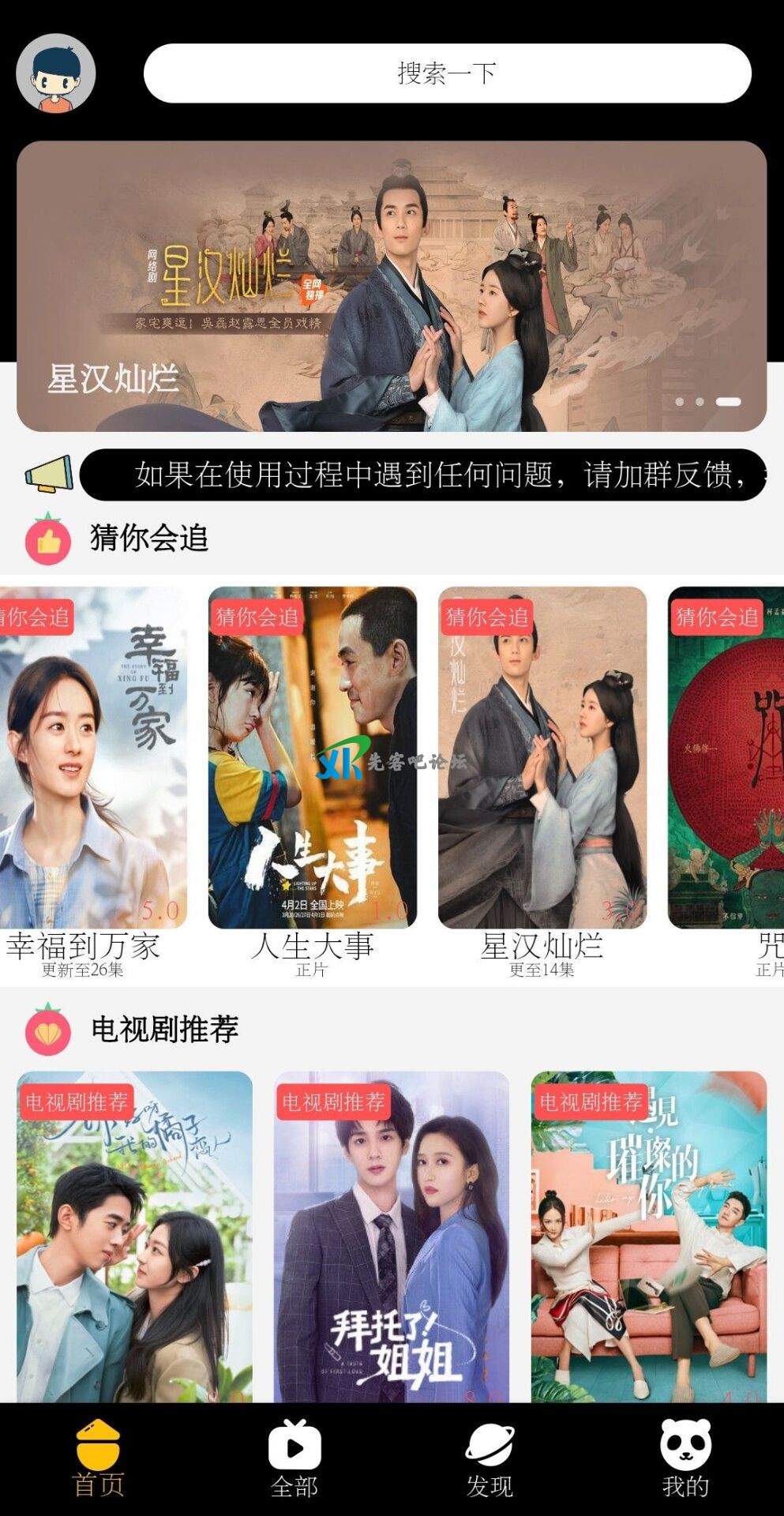Open the 我的 tab
This screenshot has height=1516, width=784.
(685, 1459)
